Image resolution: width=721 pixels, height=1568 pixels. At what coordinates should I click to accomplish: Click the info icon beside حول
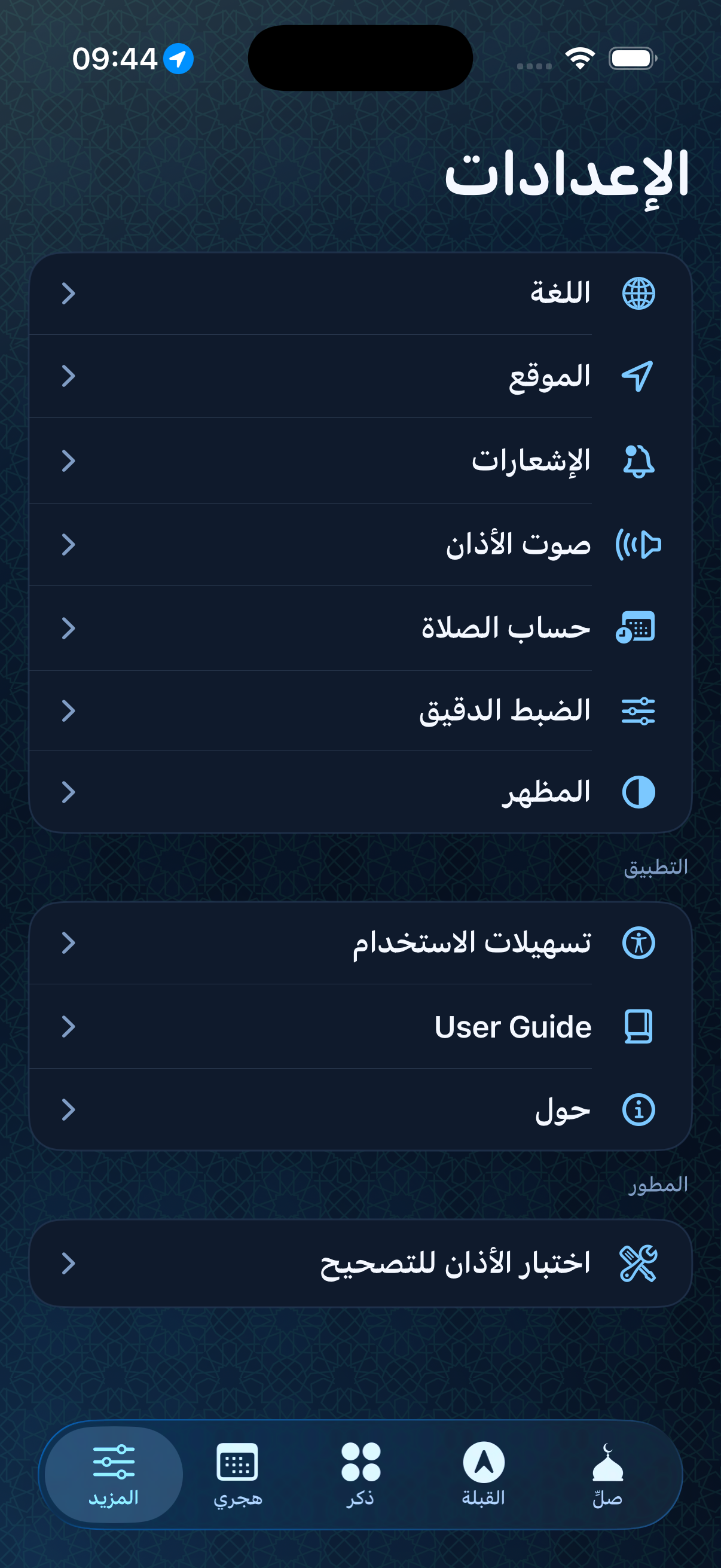point(638,1110)
